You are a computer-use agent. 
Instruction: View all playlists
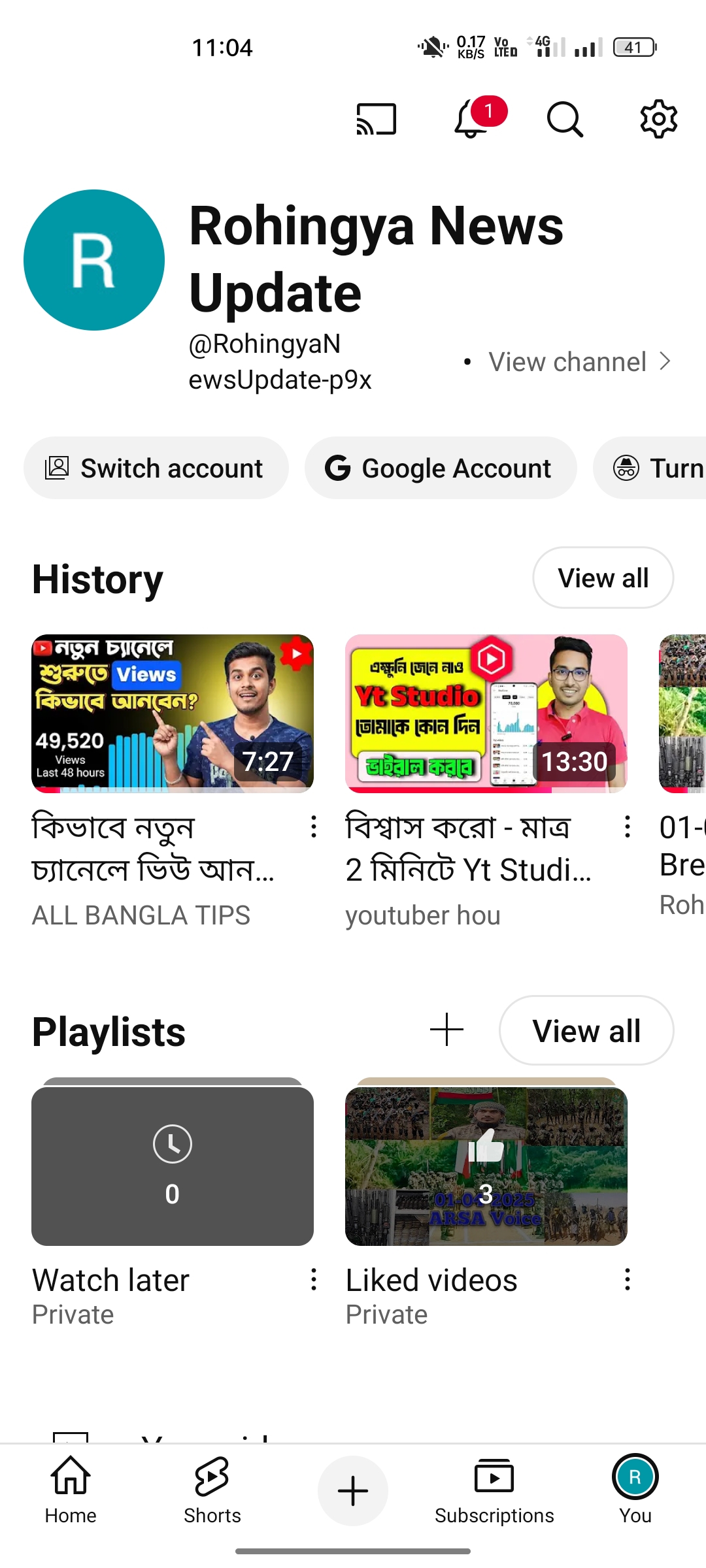pos(586,1031)
